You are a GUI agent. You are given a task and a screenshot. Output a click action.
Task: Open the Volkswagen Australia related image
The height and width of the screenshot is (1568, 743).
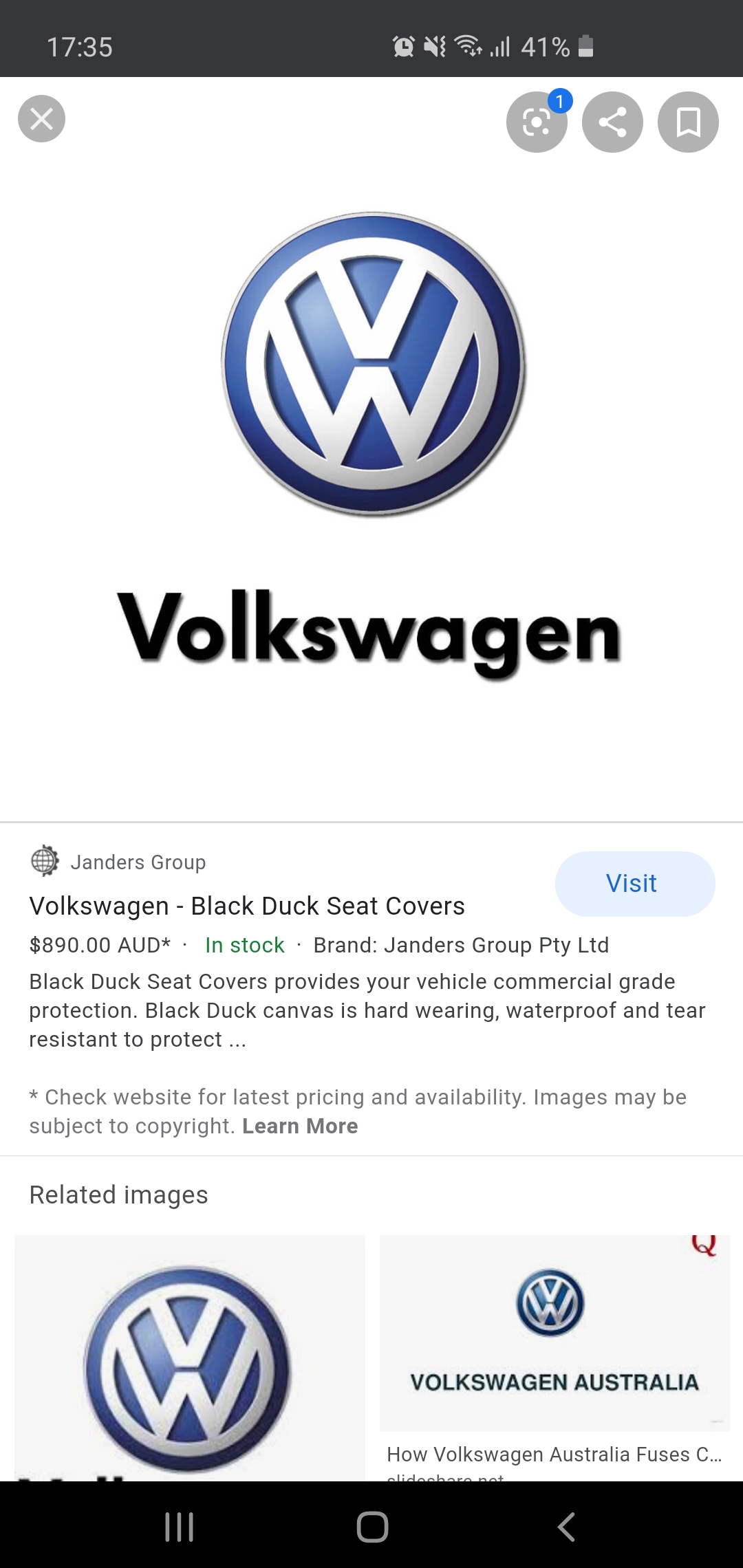click(554, 1333)
